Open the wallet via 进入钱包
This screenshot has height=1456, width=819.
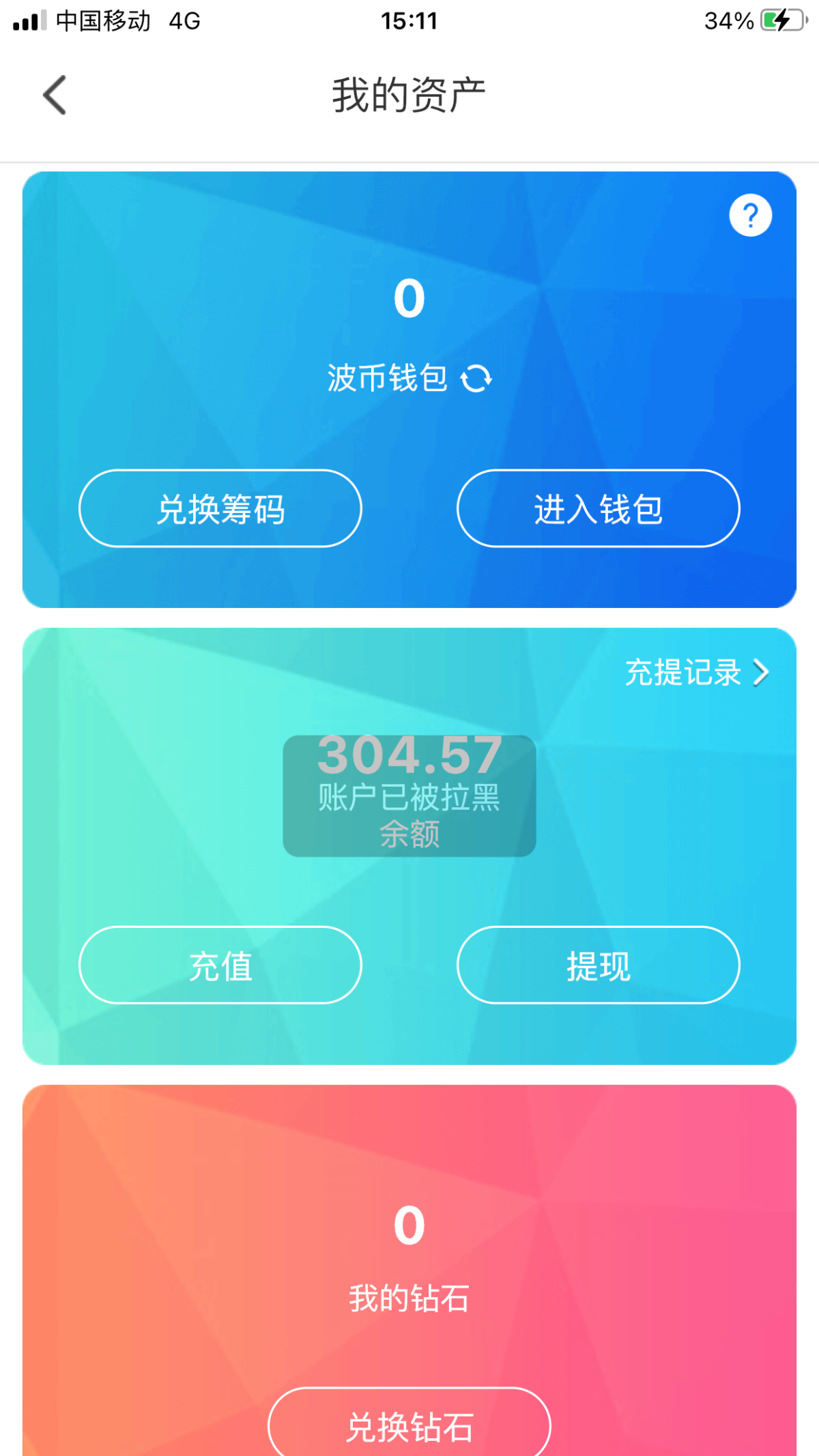[x=598, y=508]
